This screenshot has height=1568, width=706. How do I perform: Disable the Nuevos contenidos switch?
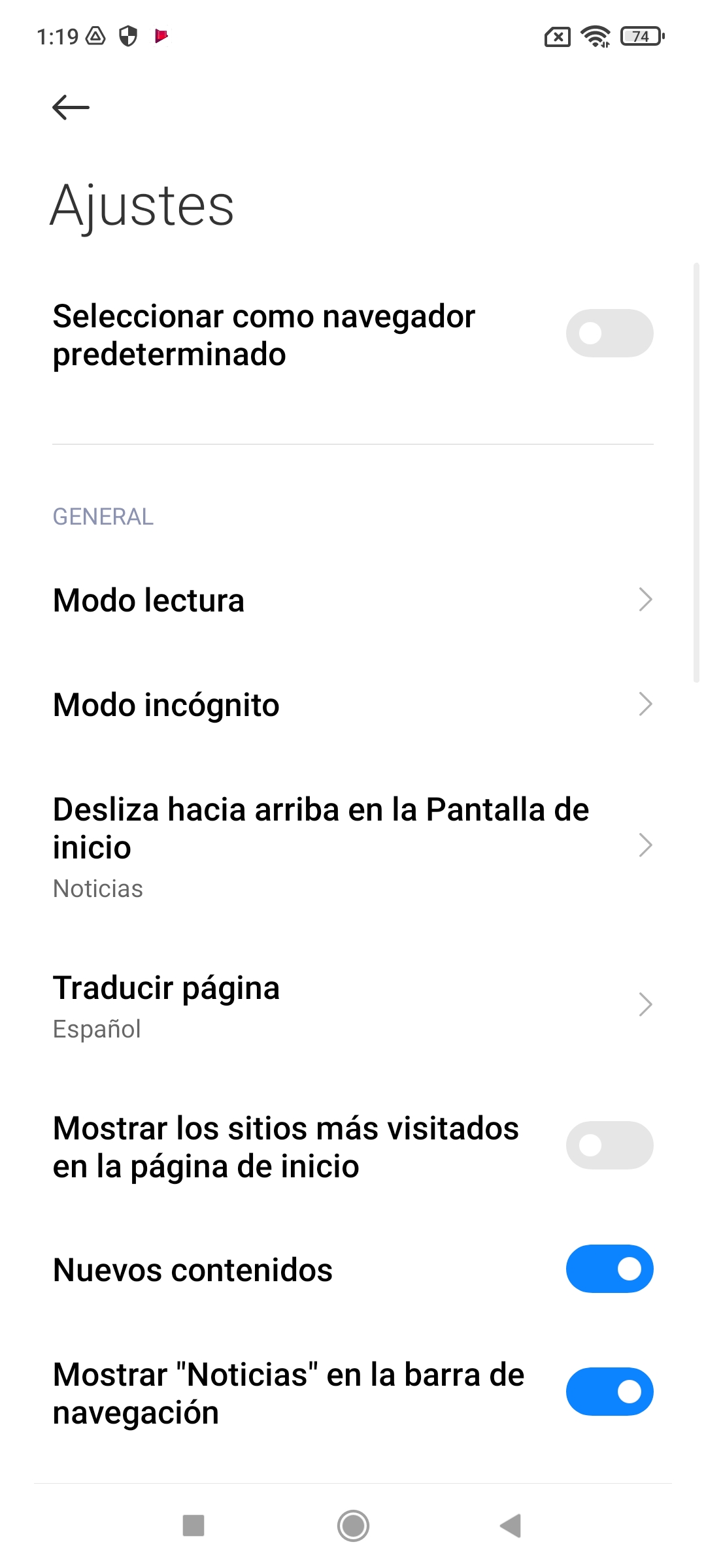click(x=609, y=1269)
